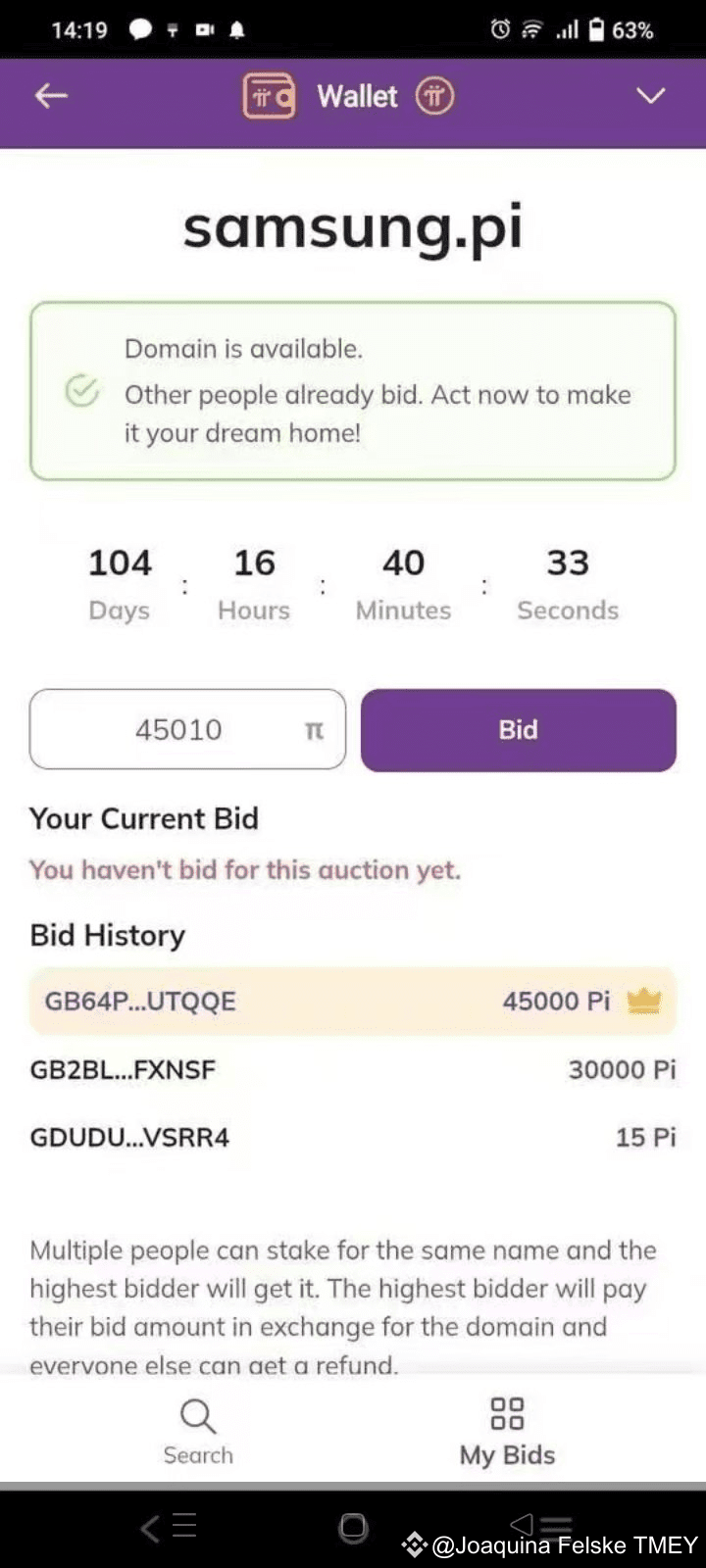Tap the system home button
Image resolution: width=706 pixels, height=1568 pixels.
tap(353, 1527)
